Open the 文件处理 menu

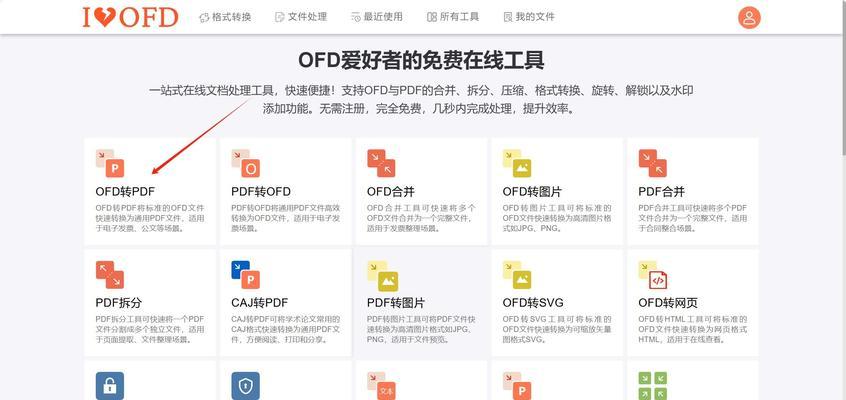click(x=300, y=17)
